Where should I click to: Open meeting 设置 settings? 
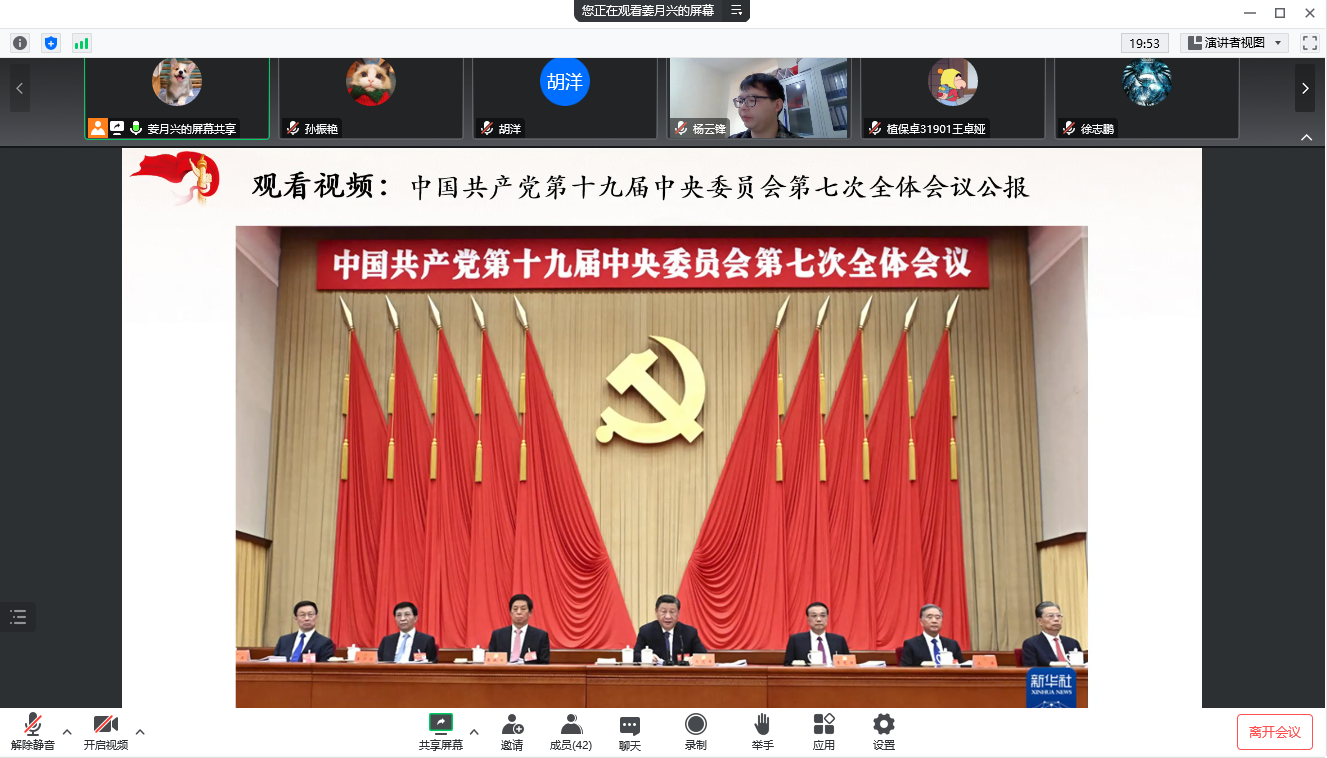pyautogui.click(x=884, y=731)
